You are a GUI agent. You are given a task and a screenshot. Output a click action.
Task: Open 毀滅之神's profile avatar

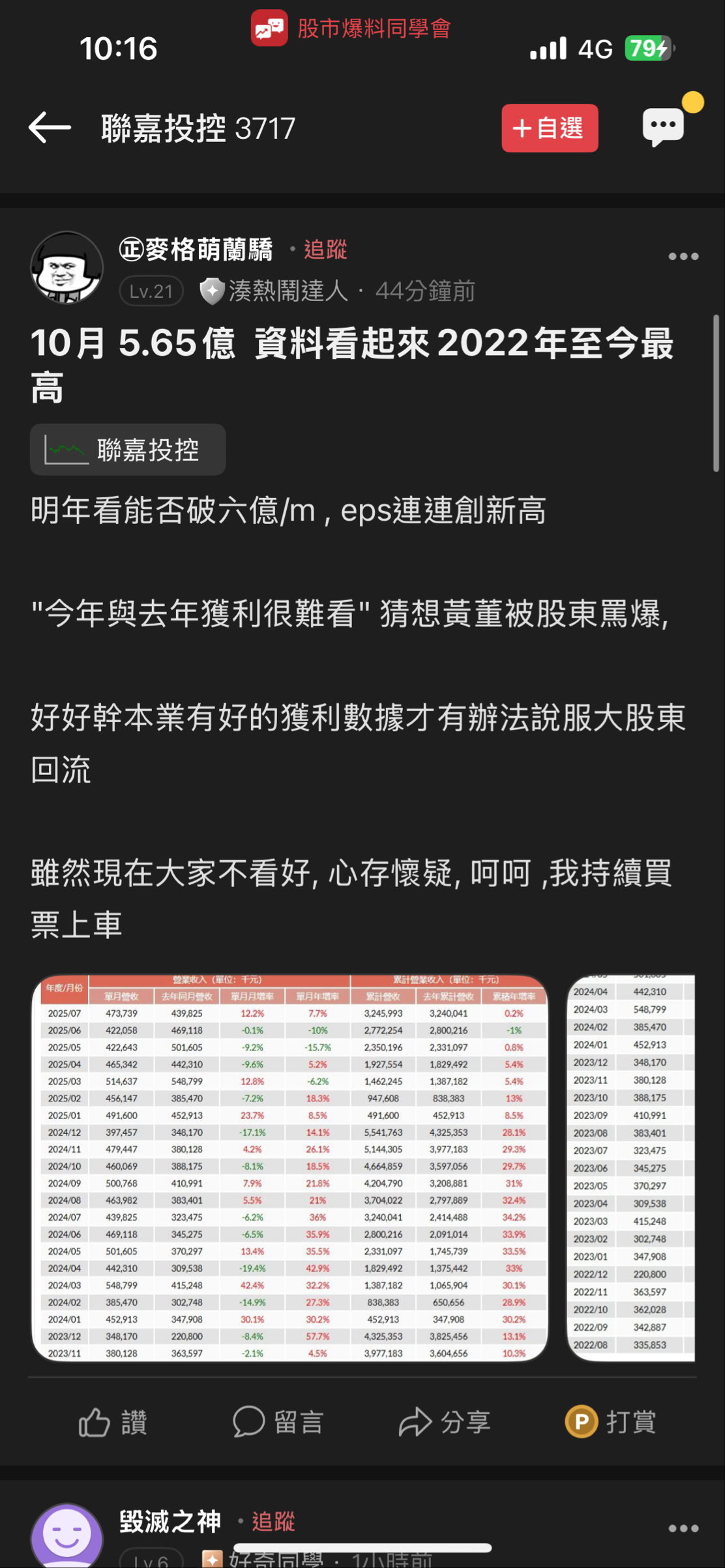67,1537
